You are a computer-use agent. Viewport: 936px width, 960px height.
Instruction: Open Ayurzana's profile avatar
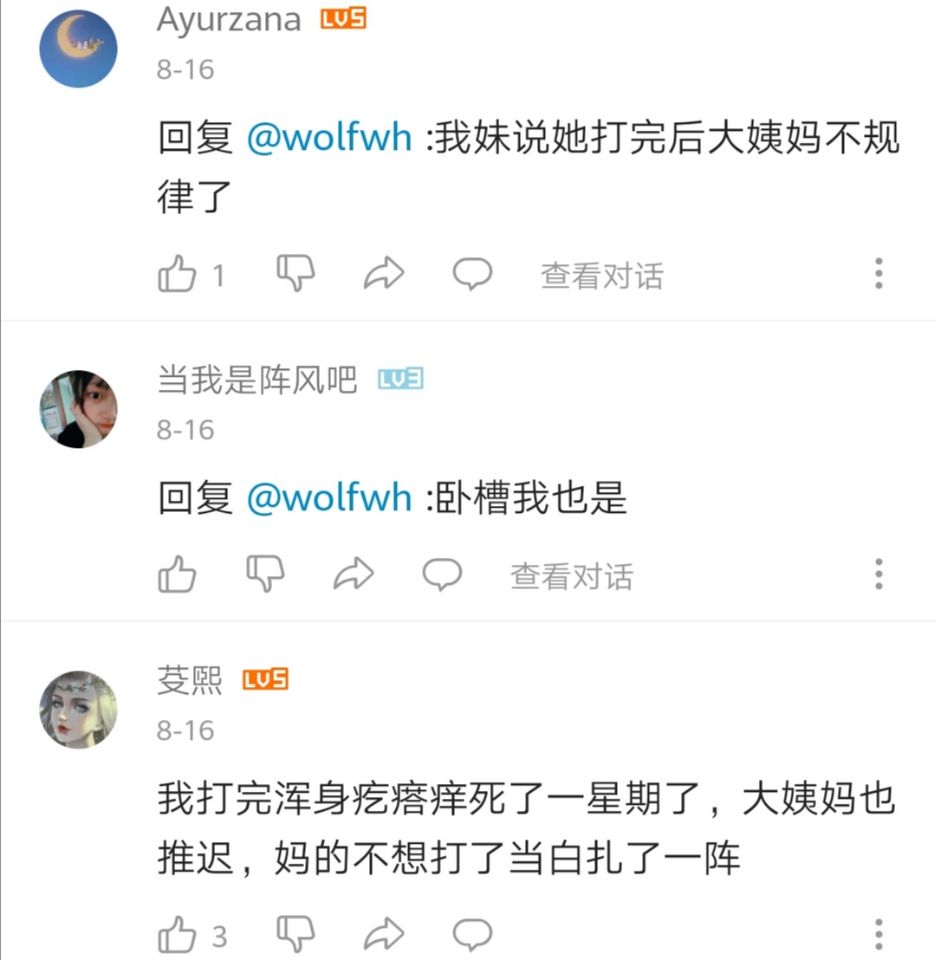pyautogui.click(x=78, y=48)
